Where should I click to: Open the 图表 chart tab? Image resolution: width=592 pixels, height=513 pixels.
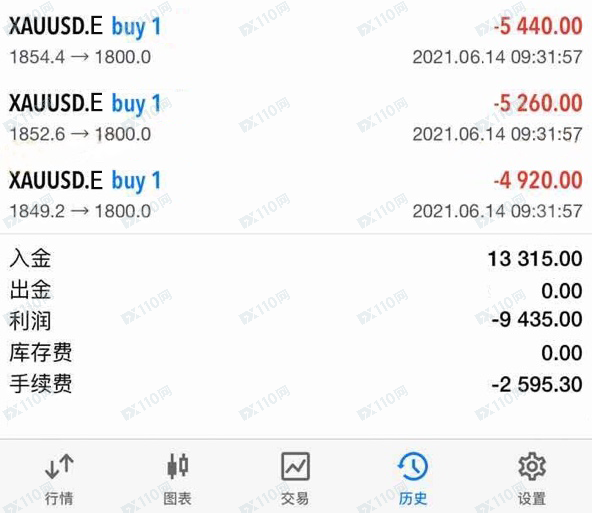tap(177, 478)
